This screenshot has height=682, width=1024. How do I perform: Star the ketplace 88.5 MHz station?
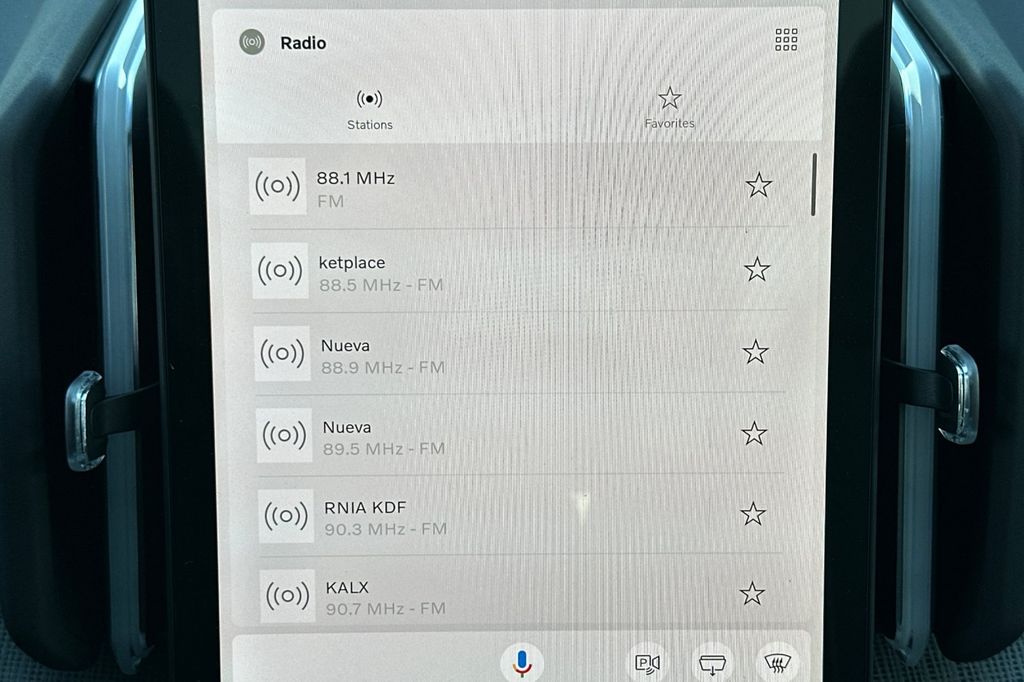[757, 269]
